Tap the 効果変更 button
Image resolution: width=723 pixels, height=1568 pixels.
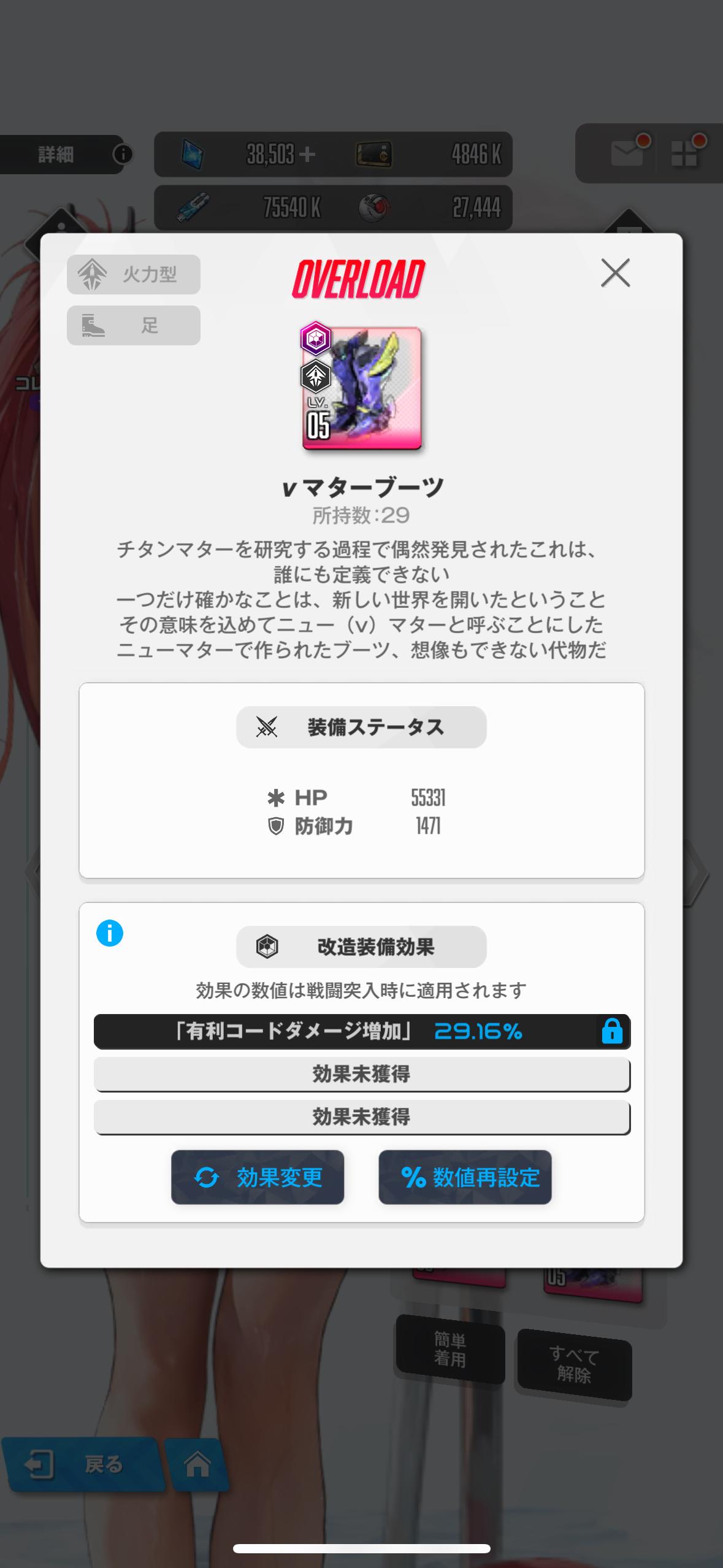[x=258, y=1177]
